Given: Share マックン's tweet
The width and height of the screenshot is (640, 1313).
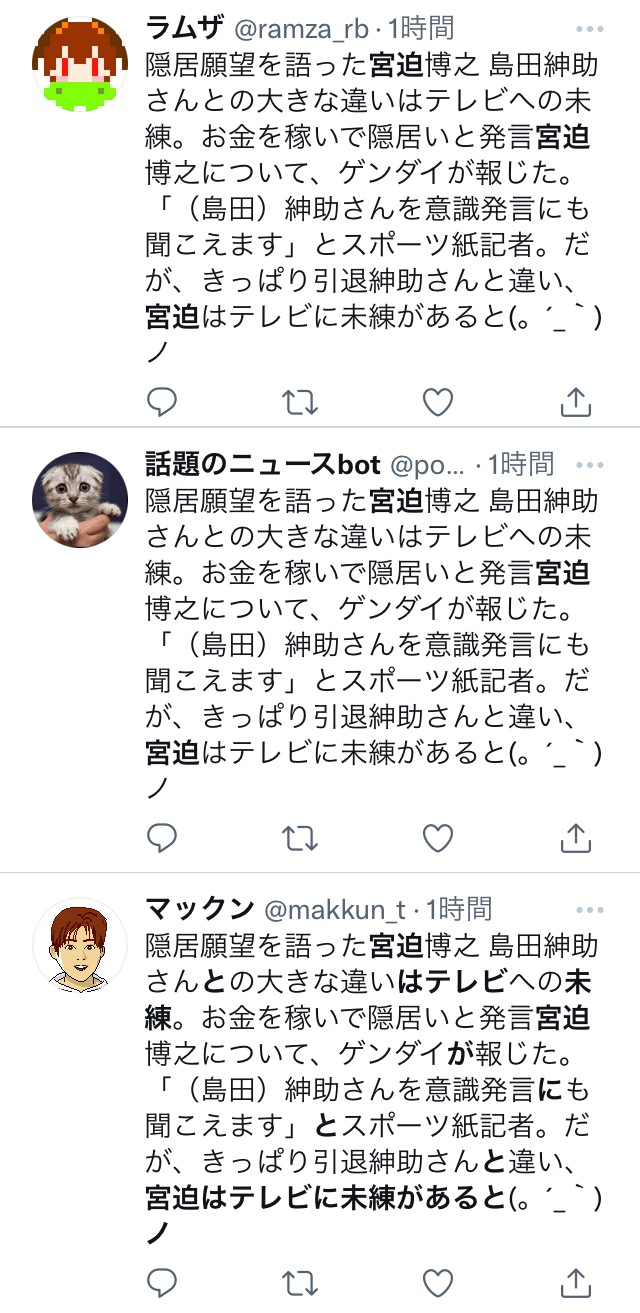Looking at the screenshot, I should [575, 1281].
